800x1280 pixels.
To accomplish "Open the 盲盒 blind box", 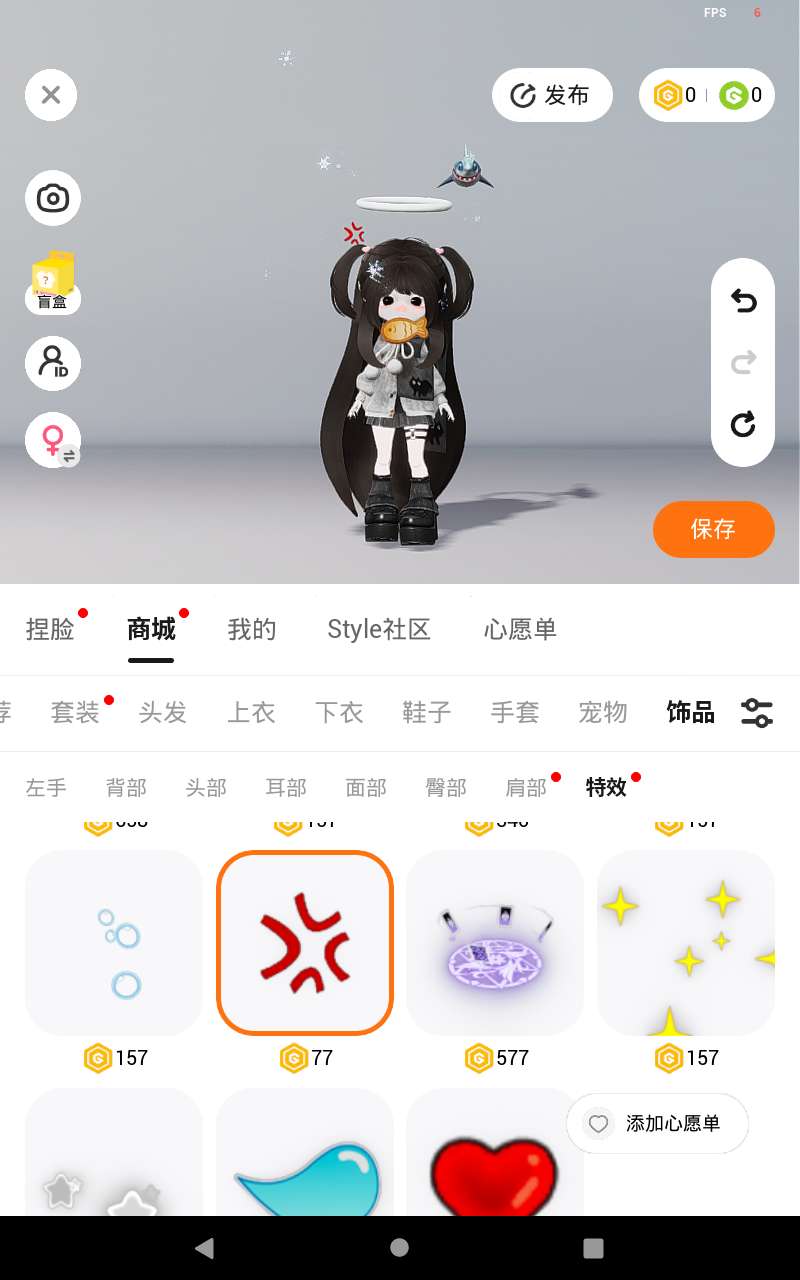I will (52, 283).
